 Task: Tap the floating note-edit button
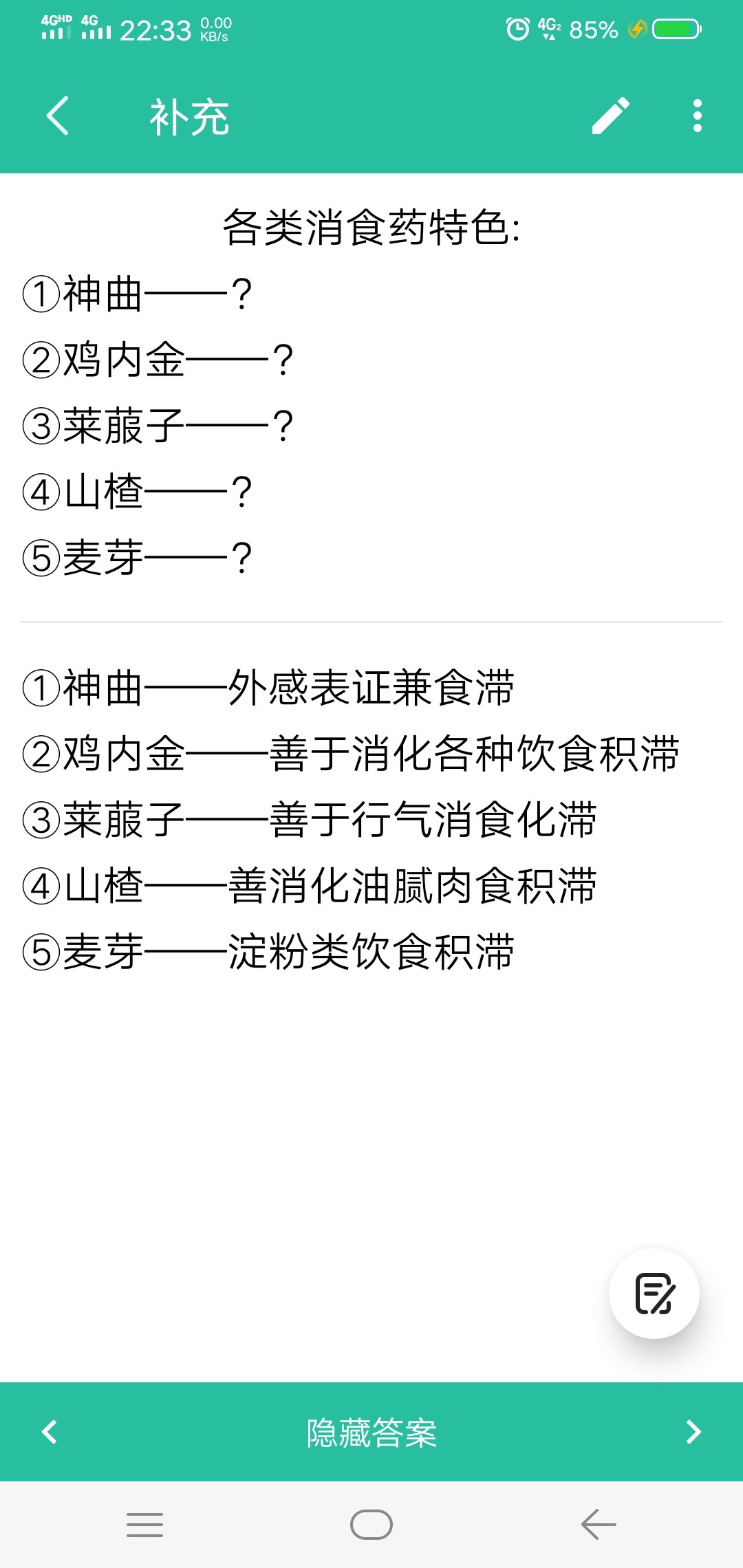coord(654,1294)
